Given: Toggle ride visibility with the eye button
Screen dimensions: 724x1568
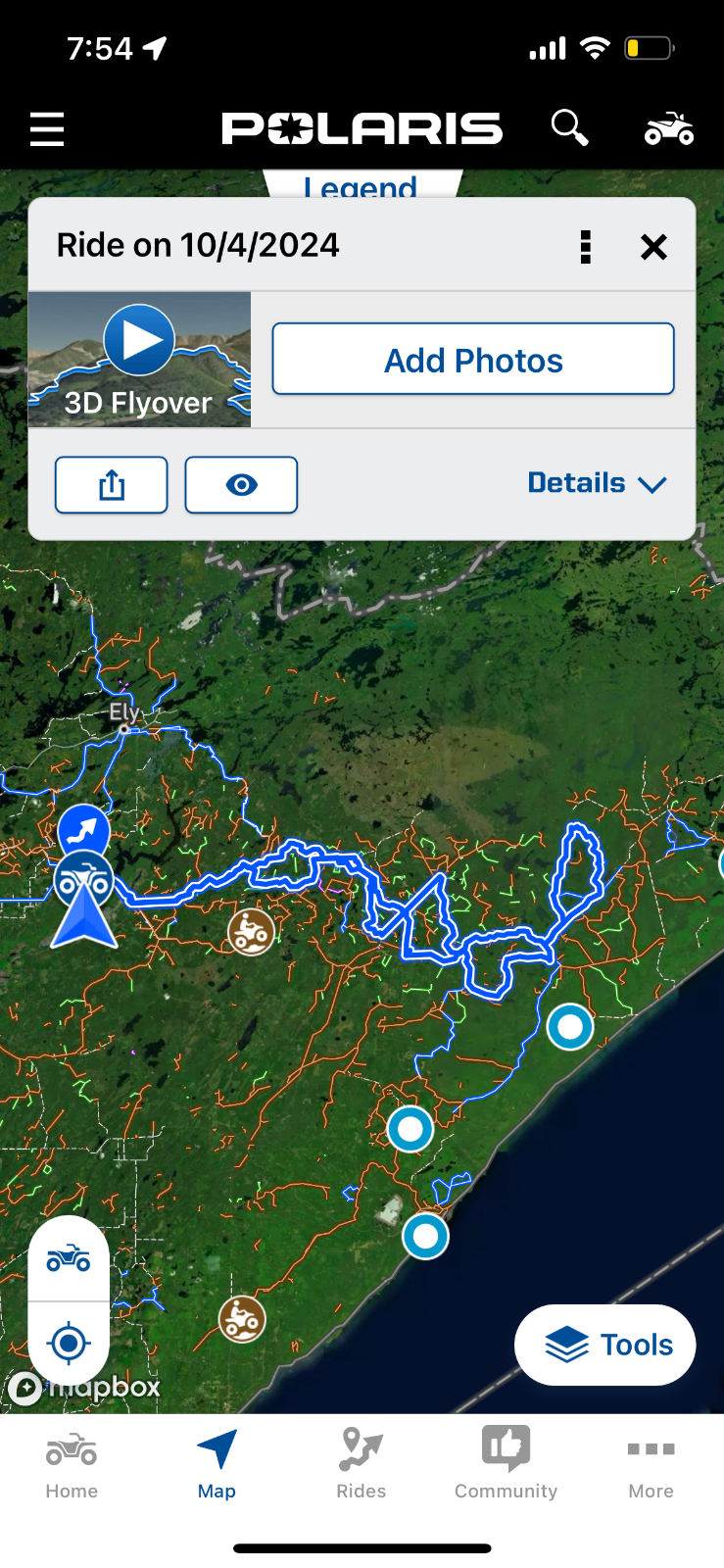Looking at the screenshot, I should [241, 485].
